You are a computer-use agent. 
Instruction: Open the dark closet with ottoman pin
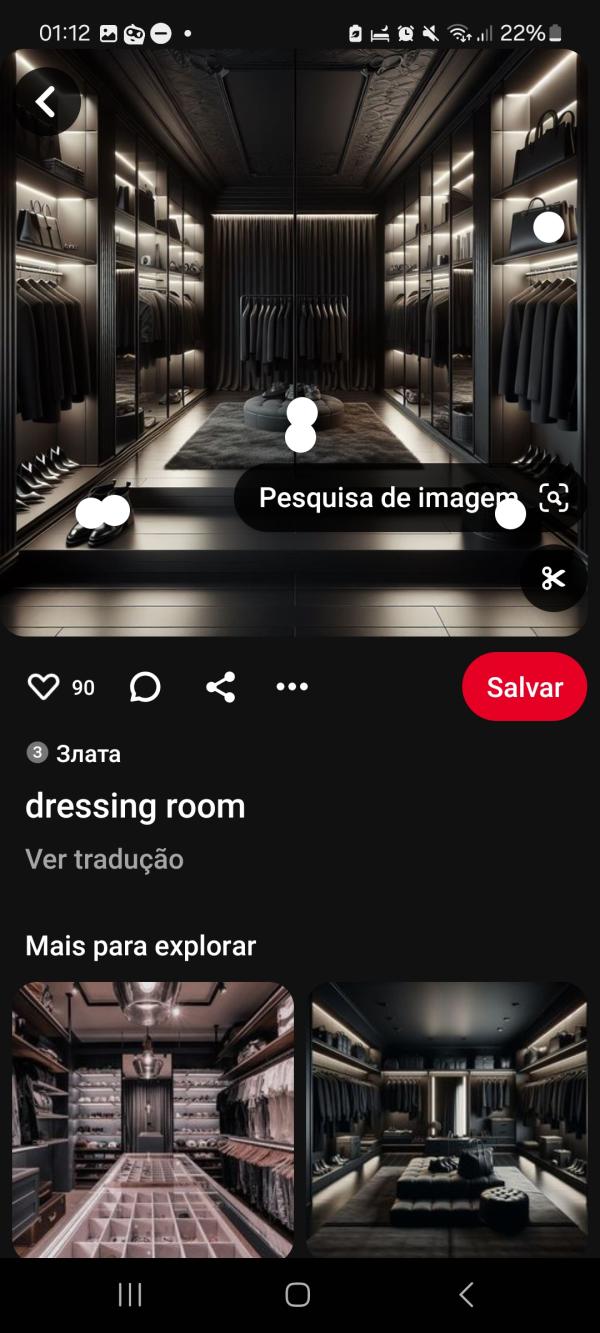tap(447, 1118)
